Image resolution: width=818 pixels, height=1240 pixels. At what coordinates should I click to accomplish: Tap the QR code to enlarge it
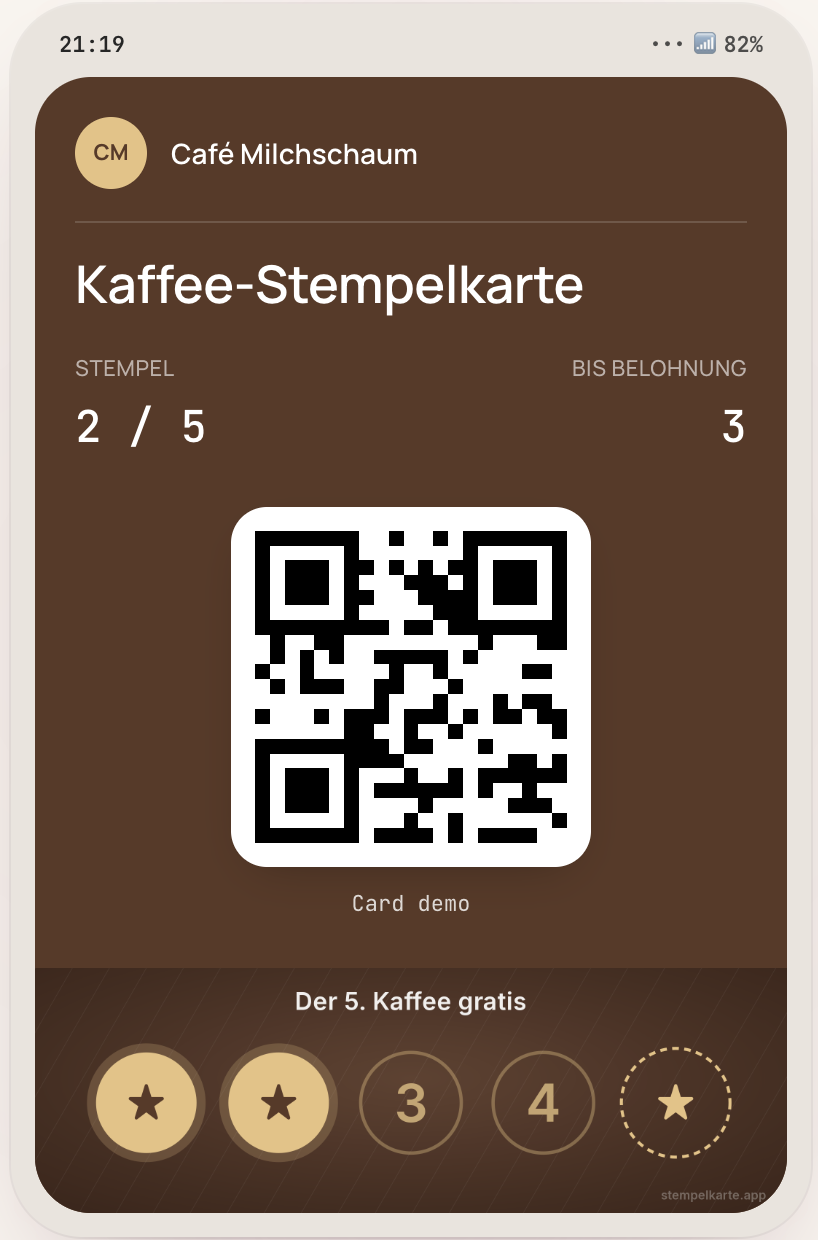point(410,687)
